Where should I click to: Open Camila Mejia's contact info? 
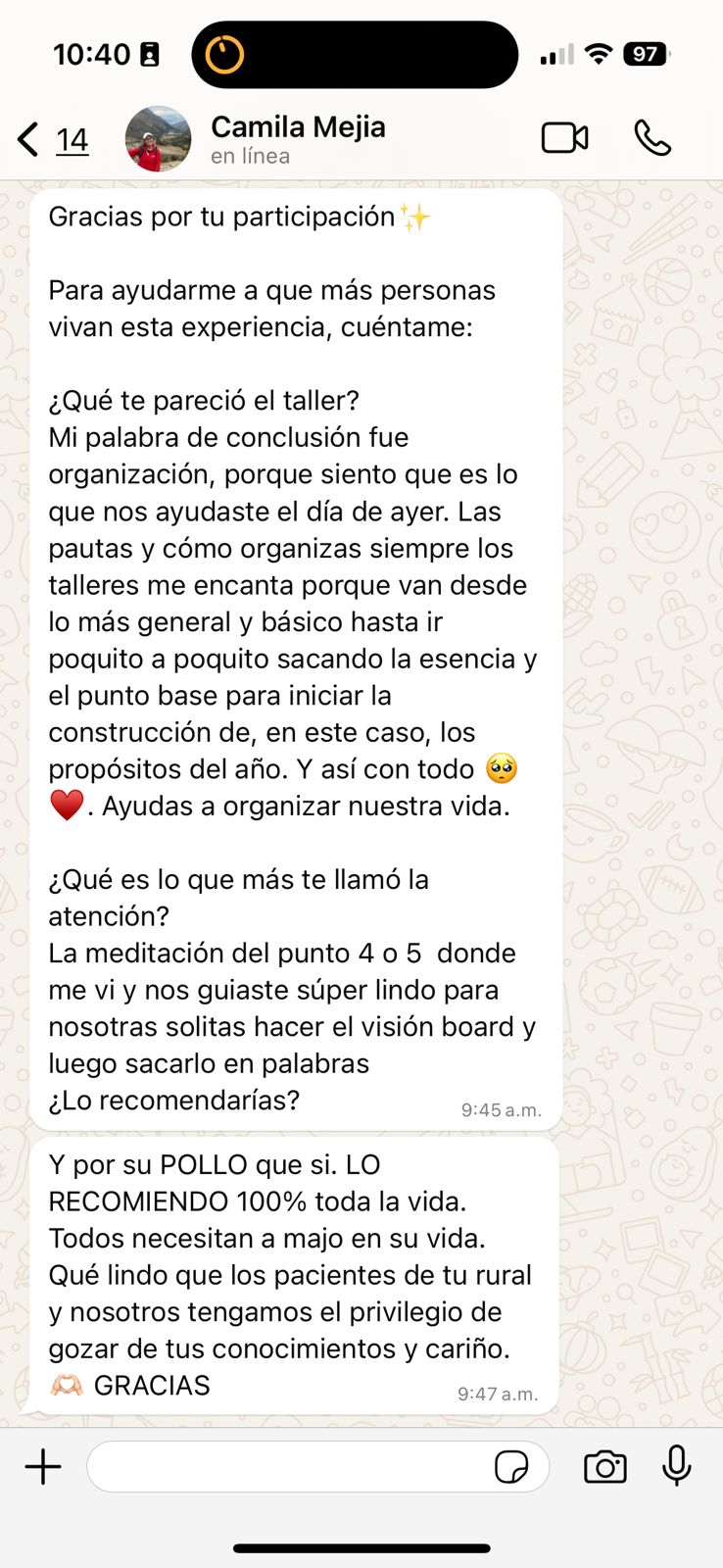coord(298,139)
